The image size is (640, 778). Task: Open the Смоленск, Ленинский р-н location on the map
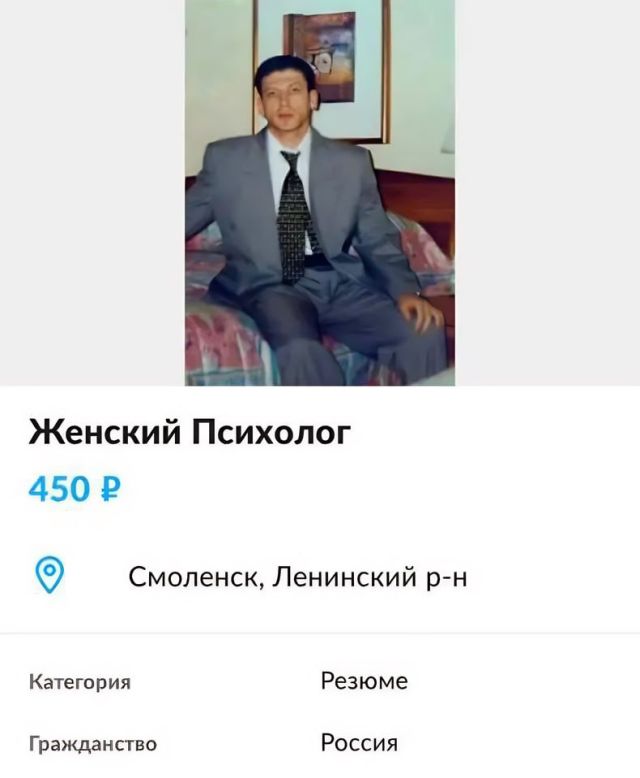(x=297, y=577)
